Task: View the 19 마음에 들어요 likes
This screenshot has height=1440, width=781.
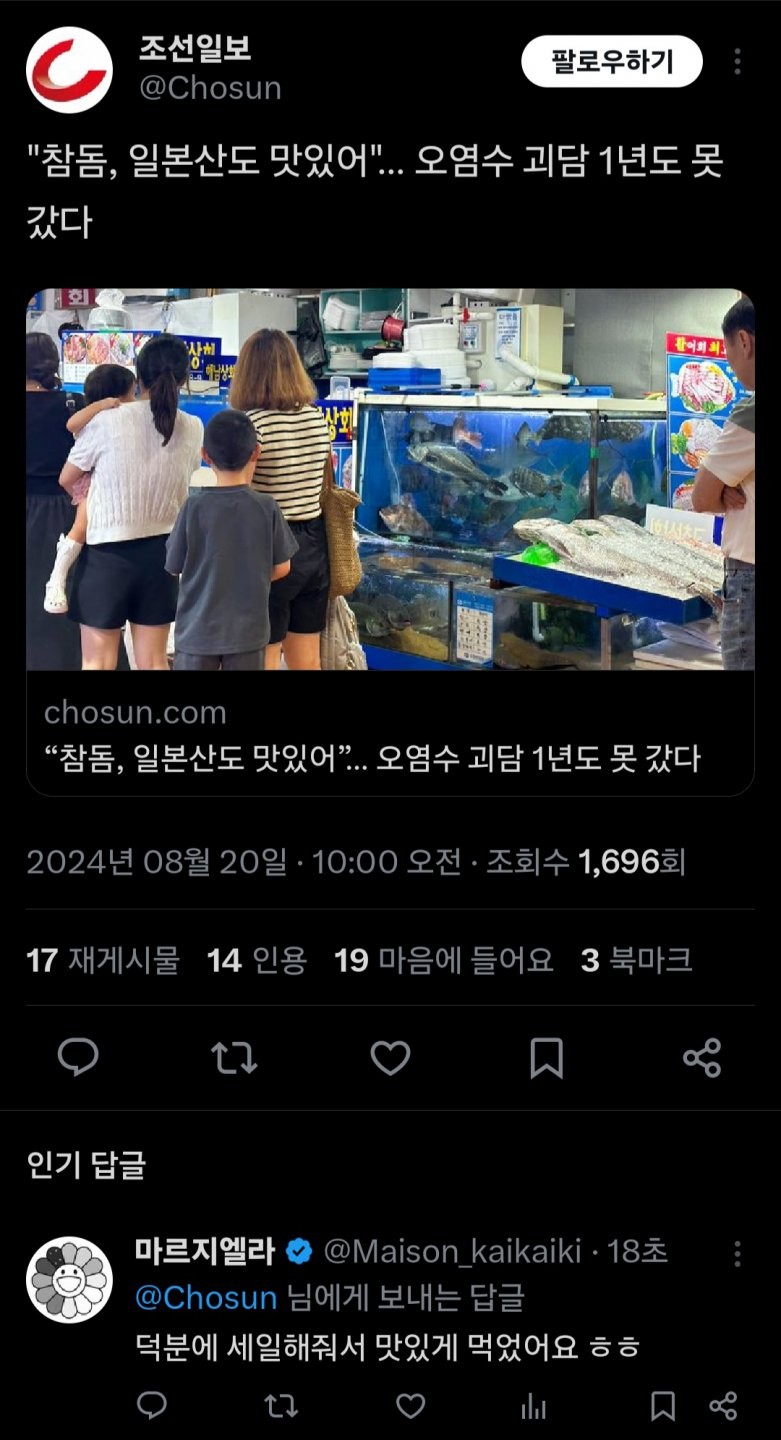Action: [443, 960]
